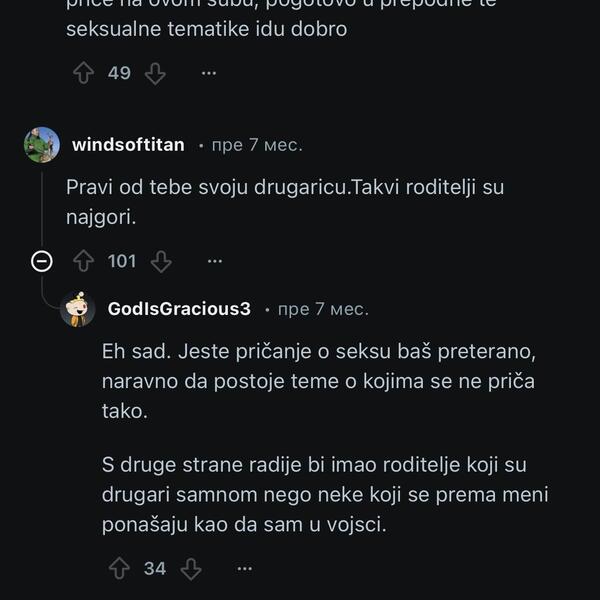Downvote GodIsGracious3's reply
This screenshot has width=600, height=600.
(x=190, y=568)
